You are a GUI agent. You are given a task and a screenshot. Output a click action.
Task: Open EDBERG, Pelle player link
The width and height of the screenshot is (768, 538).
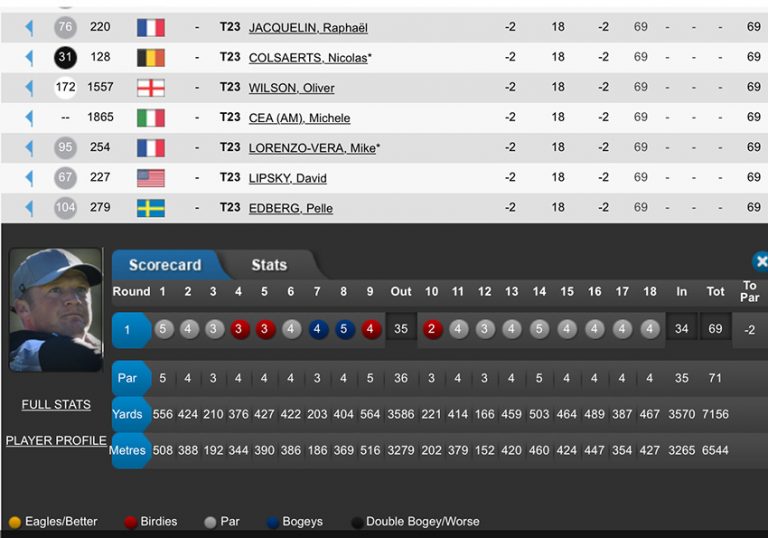click(x=290, y=208)
